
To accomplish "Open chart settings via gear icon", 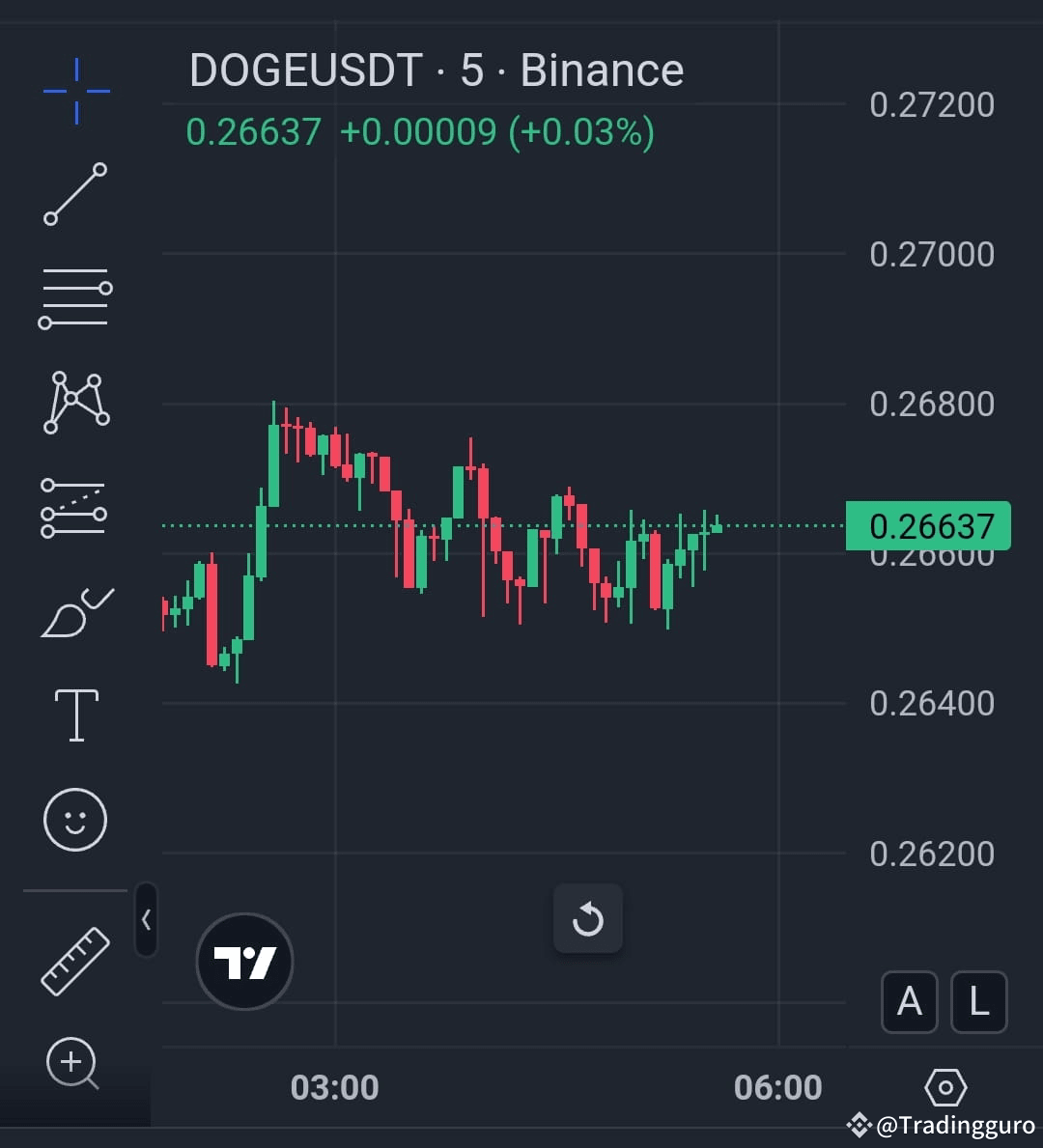I will [x=944, y=1087].
